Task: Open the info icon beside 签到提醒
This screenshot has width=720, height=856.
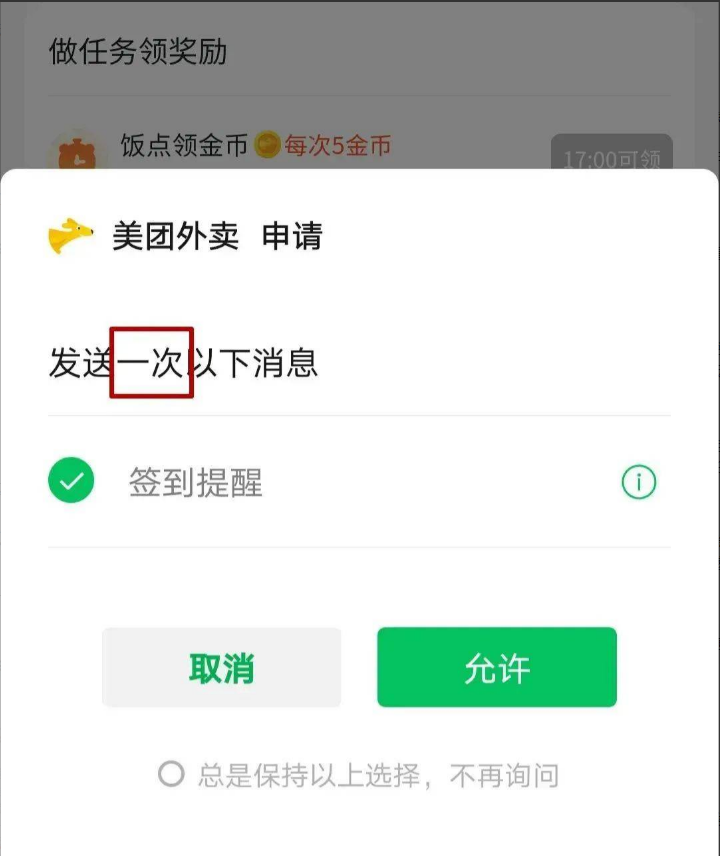Action: [x=639, y=483]
